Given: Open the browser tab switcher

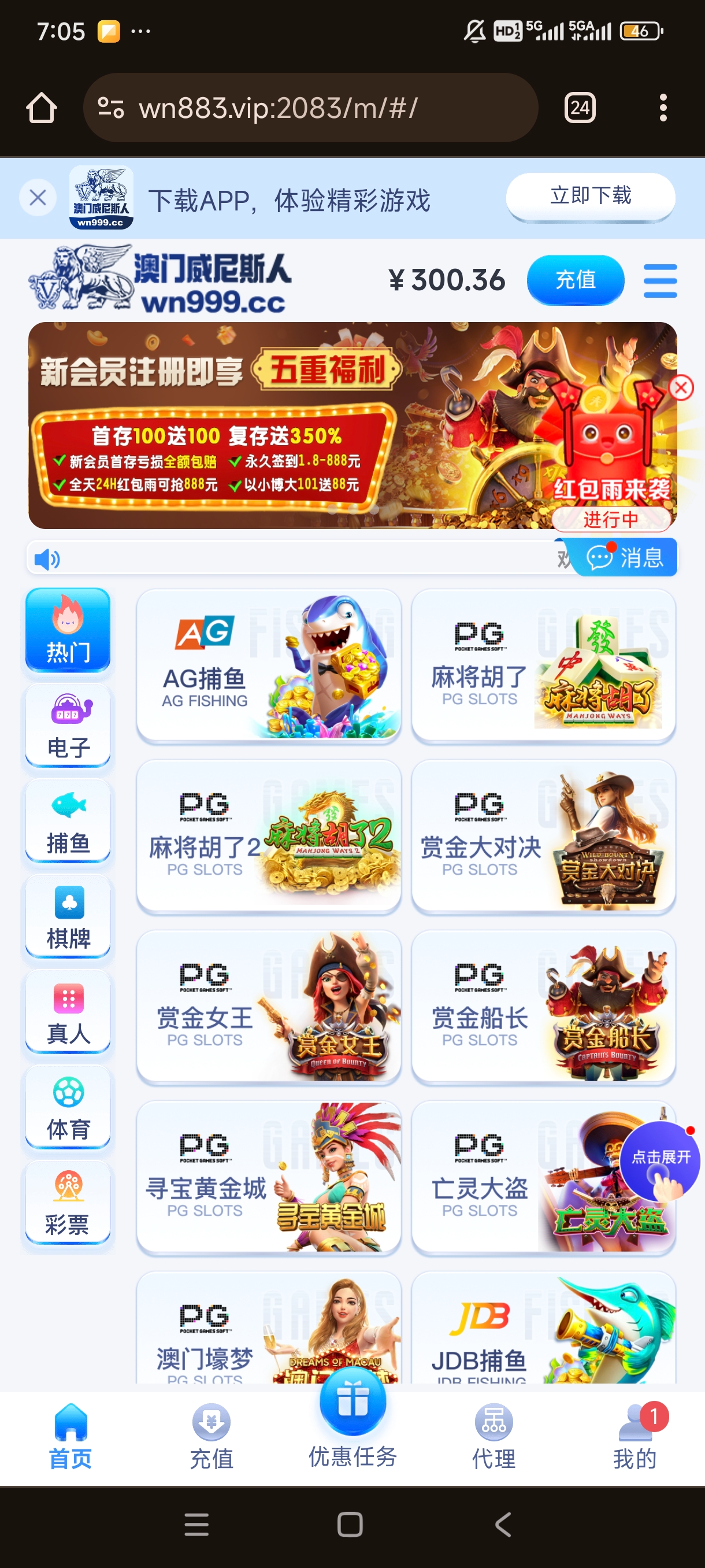Looking at the screenshot, I should 579,108.
